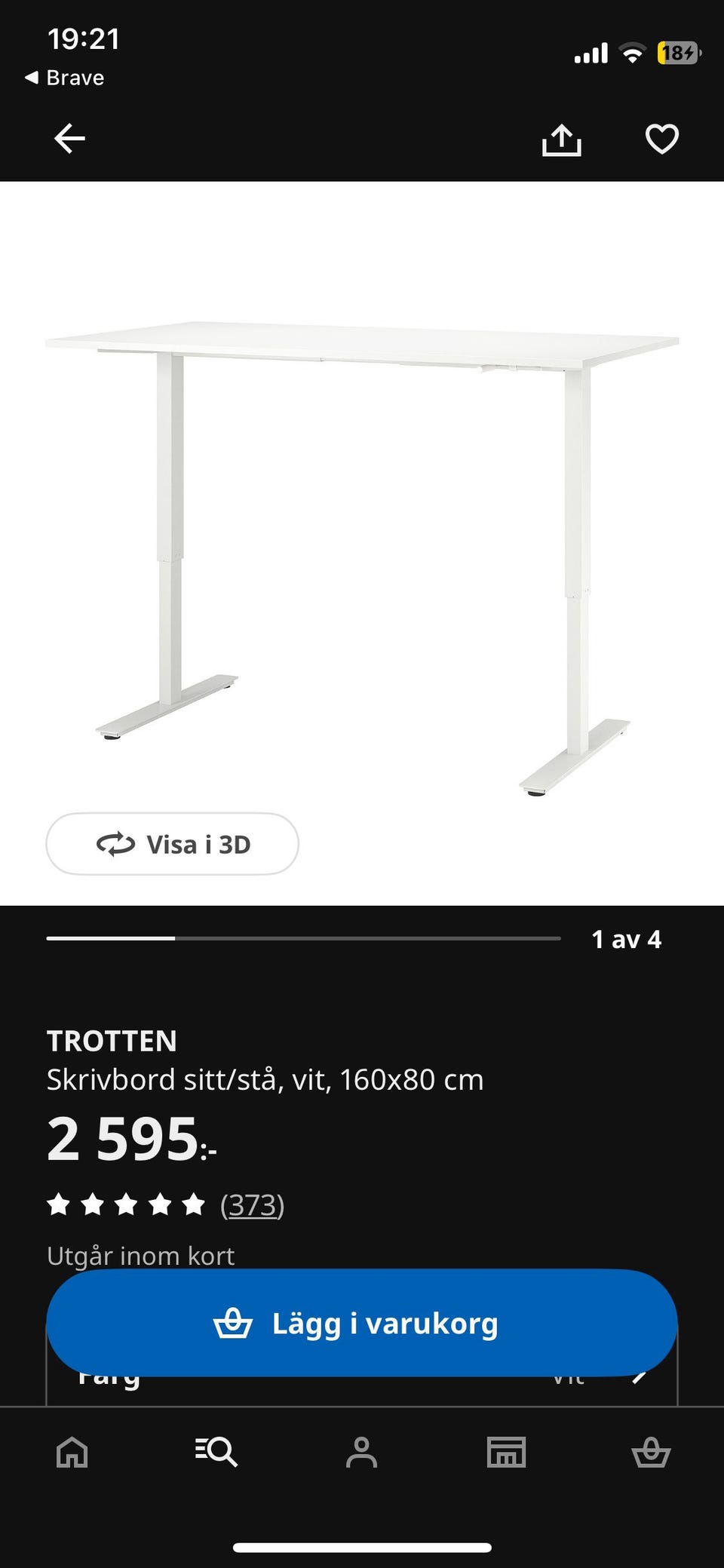Viewport: 724px width, 1568px height.
Task: Switch to the home tab
Action: [72, 1452]
